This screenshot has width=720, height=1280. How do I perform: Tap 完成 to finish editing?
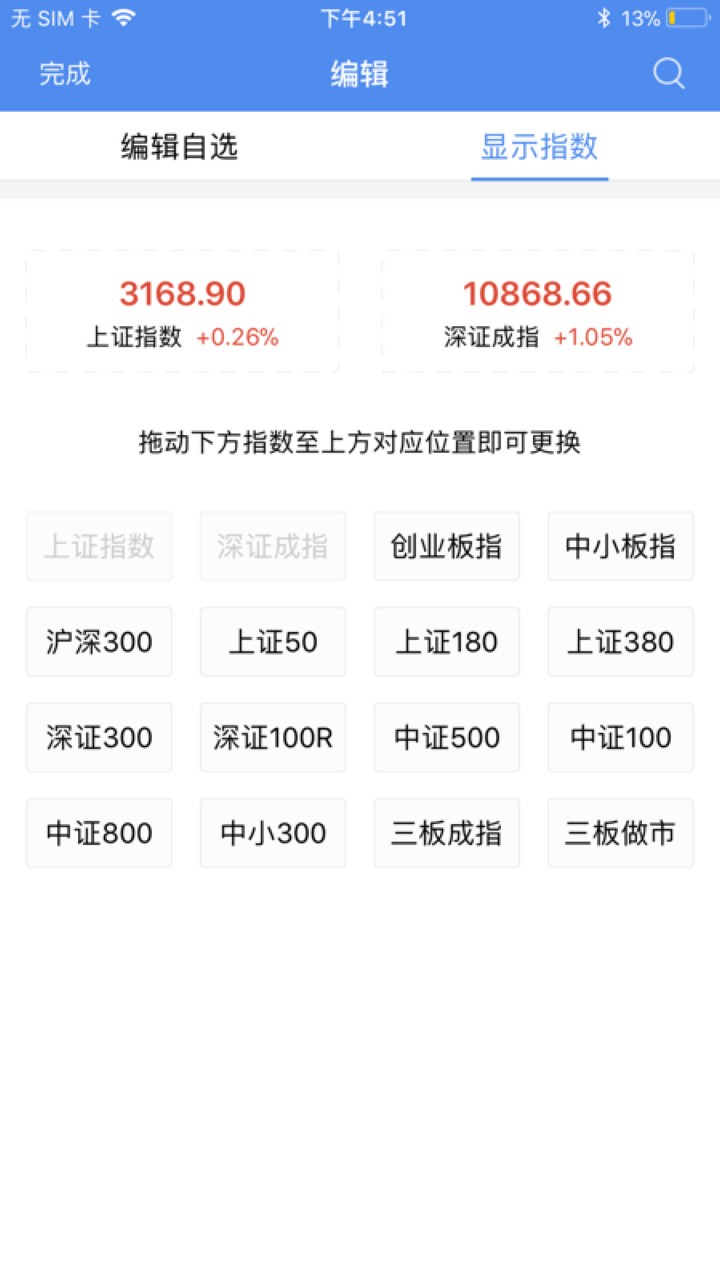tap(65, 74)
